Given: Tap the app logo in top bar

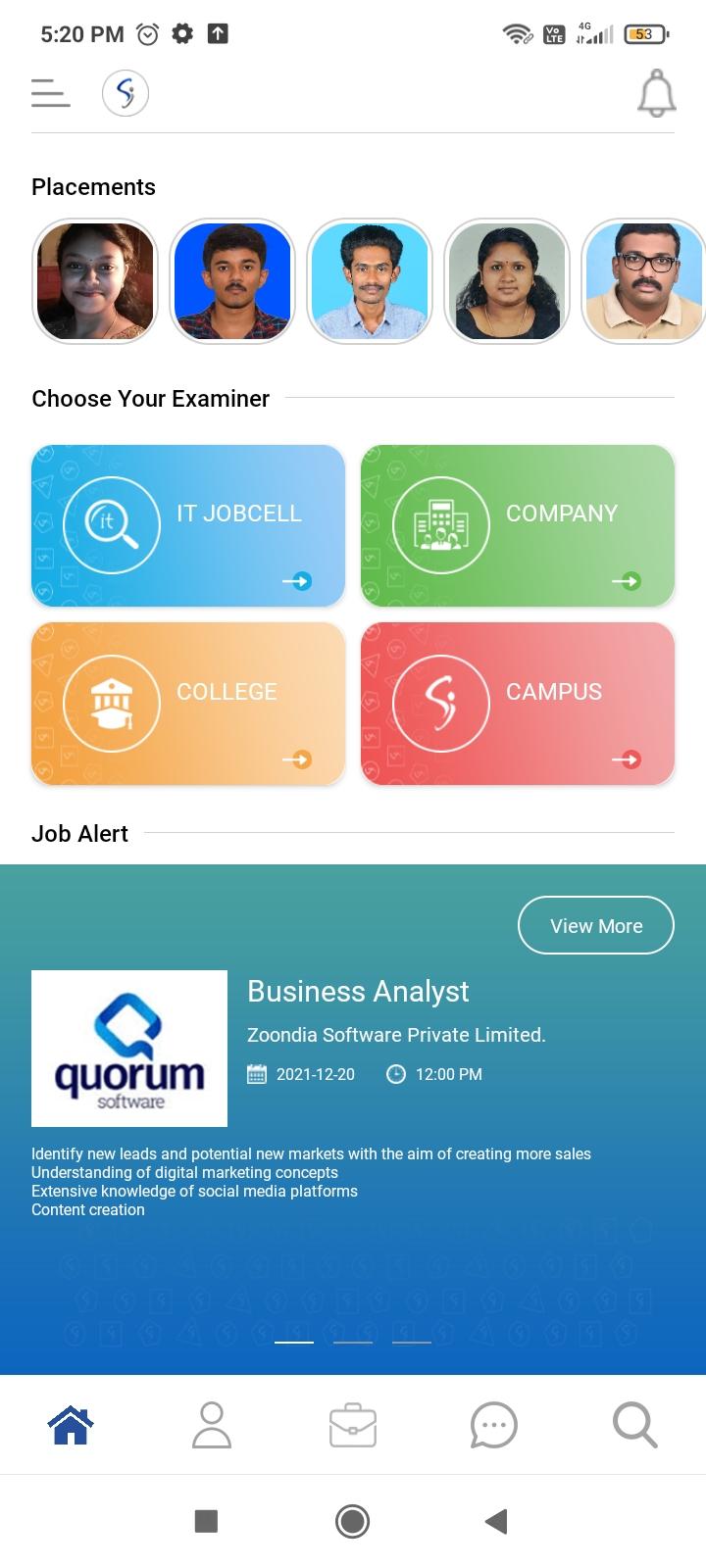Looking at the screenshot, I should point(126,93).
